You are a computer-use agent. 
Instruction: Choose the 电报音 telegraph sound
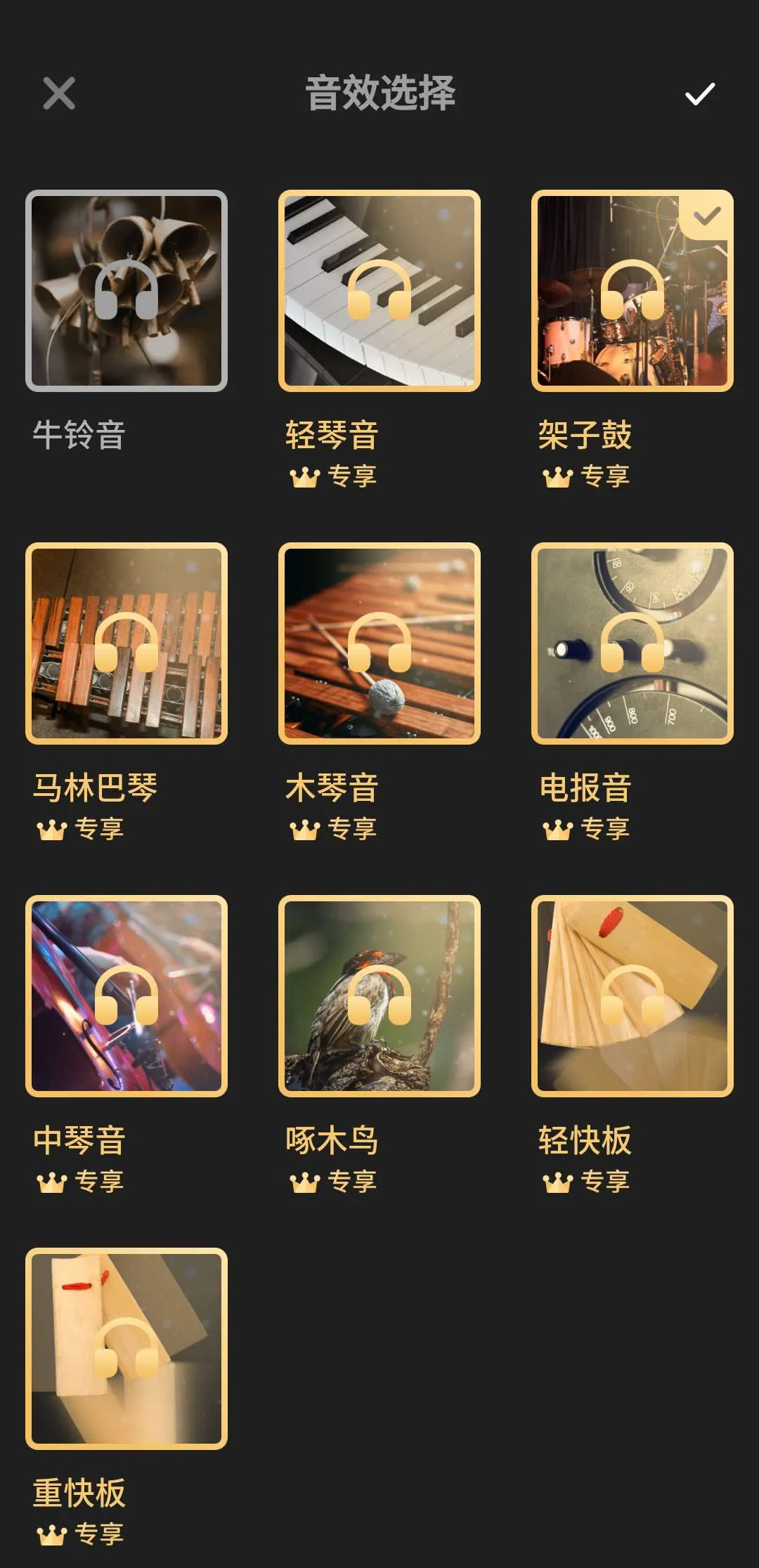pyautogui.click(x=632, y=643)
